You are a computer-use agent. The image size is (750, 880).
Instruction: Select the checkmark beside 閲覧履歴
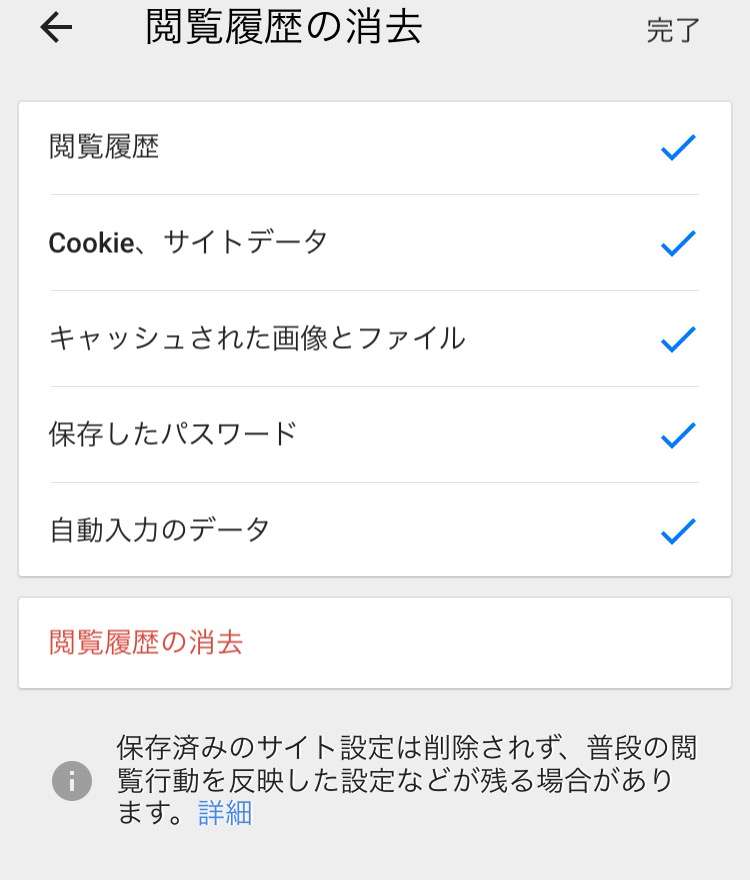point(677,147)
